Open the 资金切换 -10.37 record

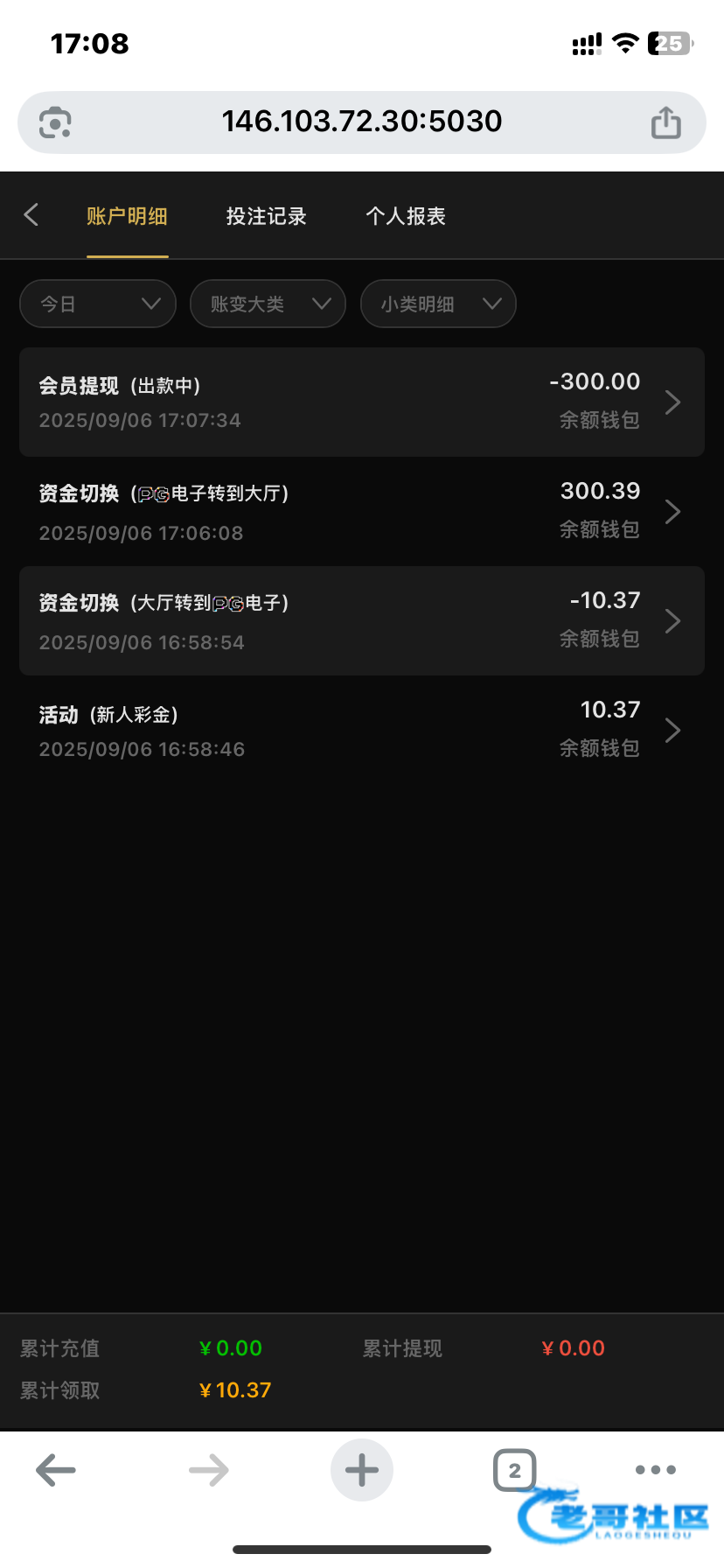coord(362,620)
